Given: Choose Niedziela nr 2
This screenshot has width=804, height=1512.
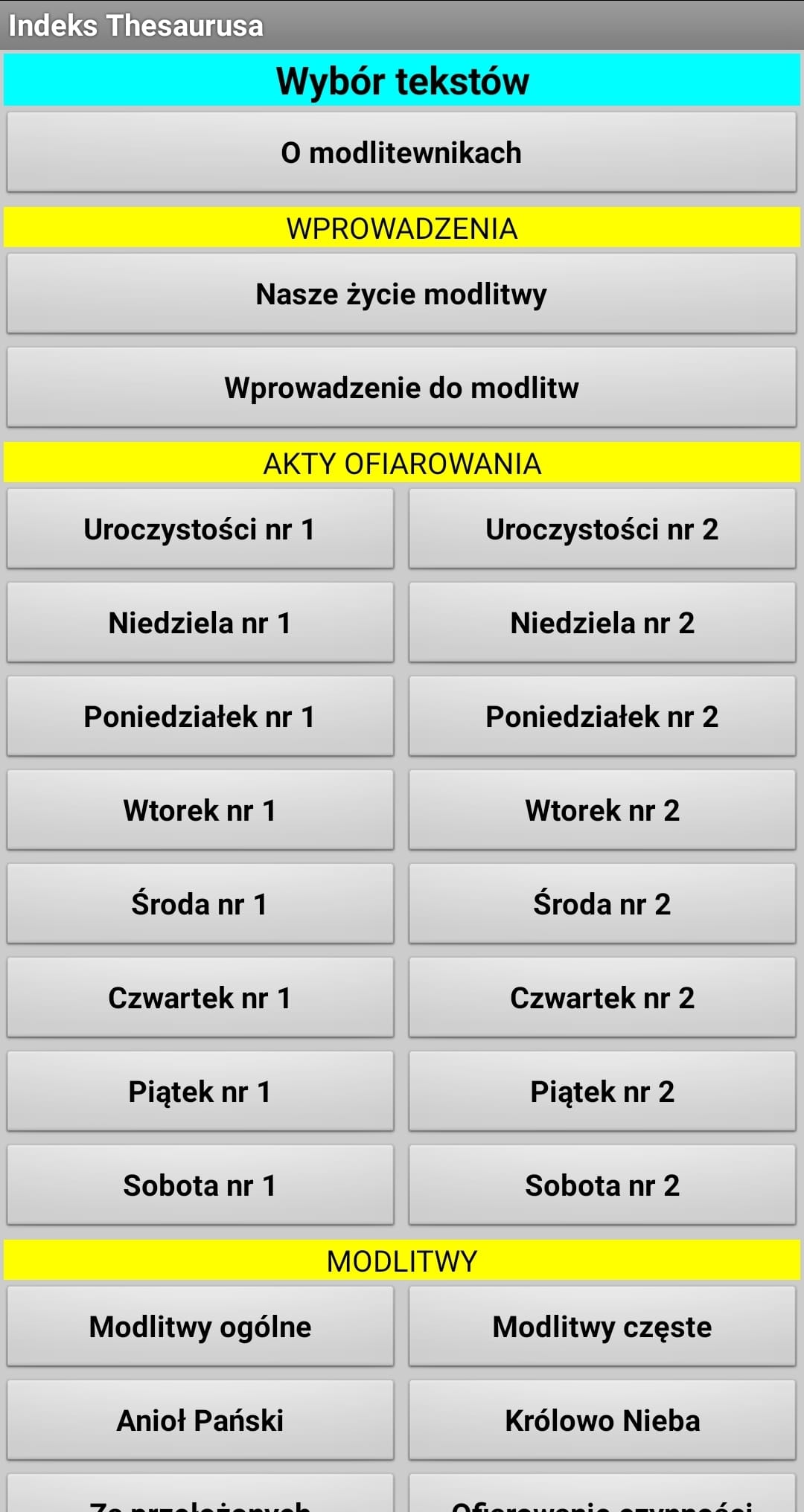Looking at the screenshot, I should (x=602, y=623).
